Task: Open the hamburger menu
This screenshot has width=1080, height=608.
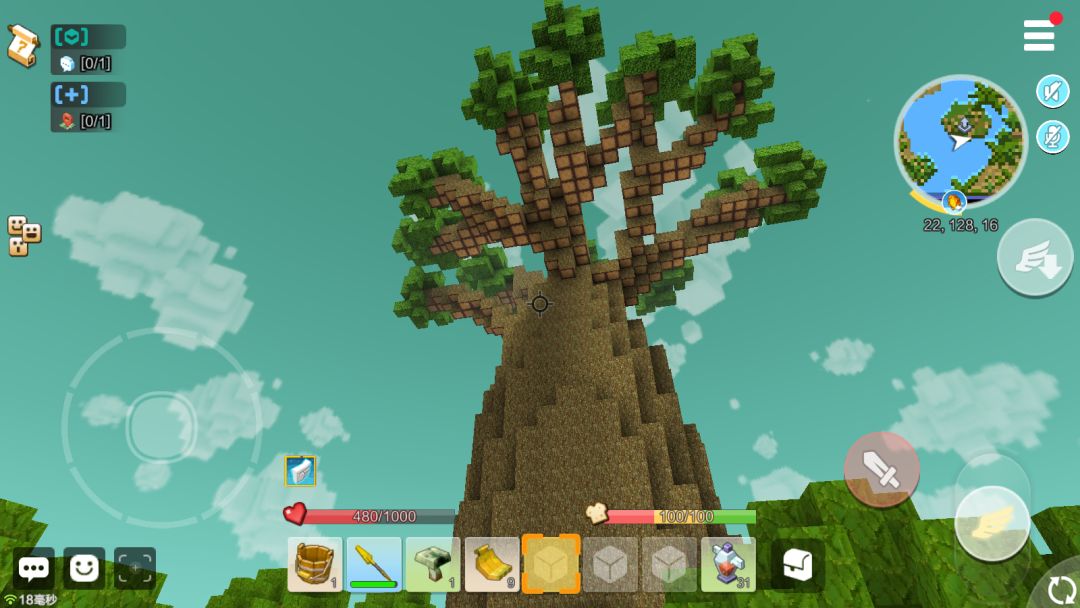Action: [1039, 35]
